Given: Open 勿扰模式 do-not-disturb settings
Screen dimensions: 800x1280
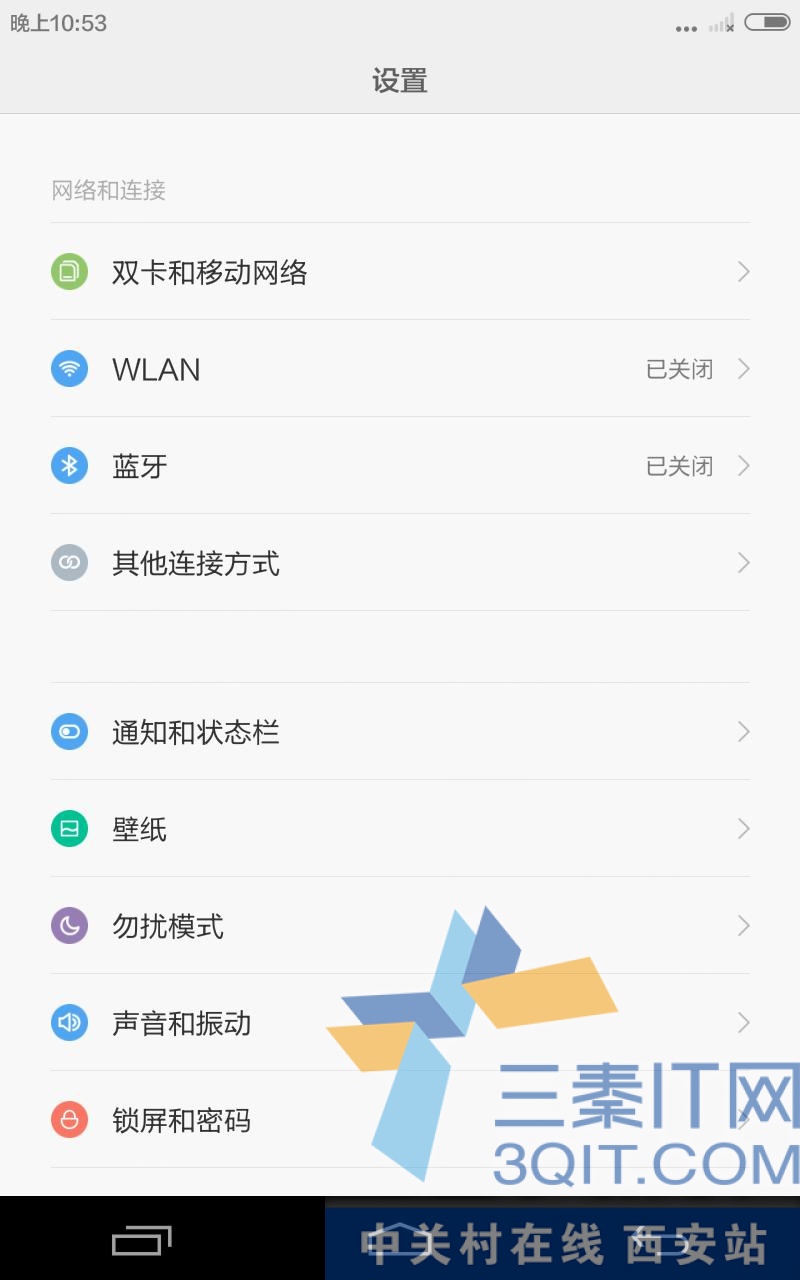Looking at the screenshot, I should 400,926.
